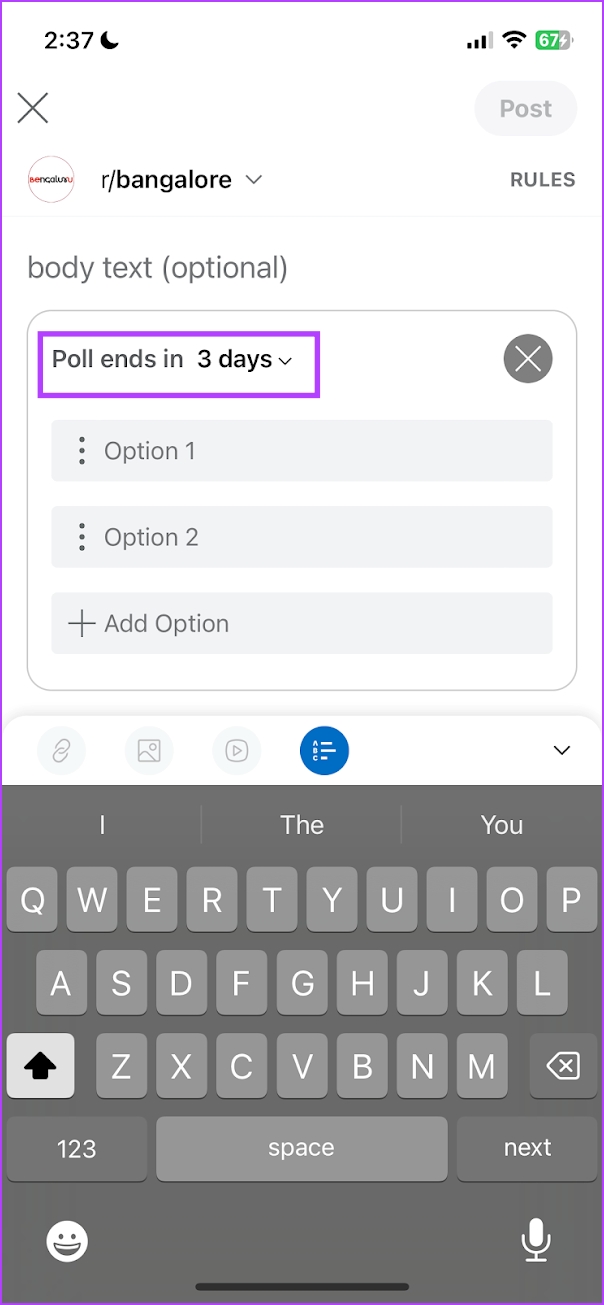Open the r/bangalore community selector

[x=181, y=180]
